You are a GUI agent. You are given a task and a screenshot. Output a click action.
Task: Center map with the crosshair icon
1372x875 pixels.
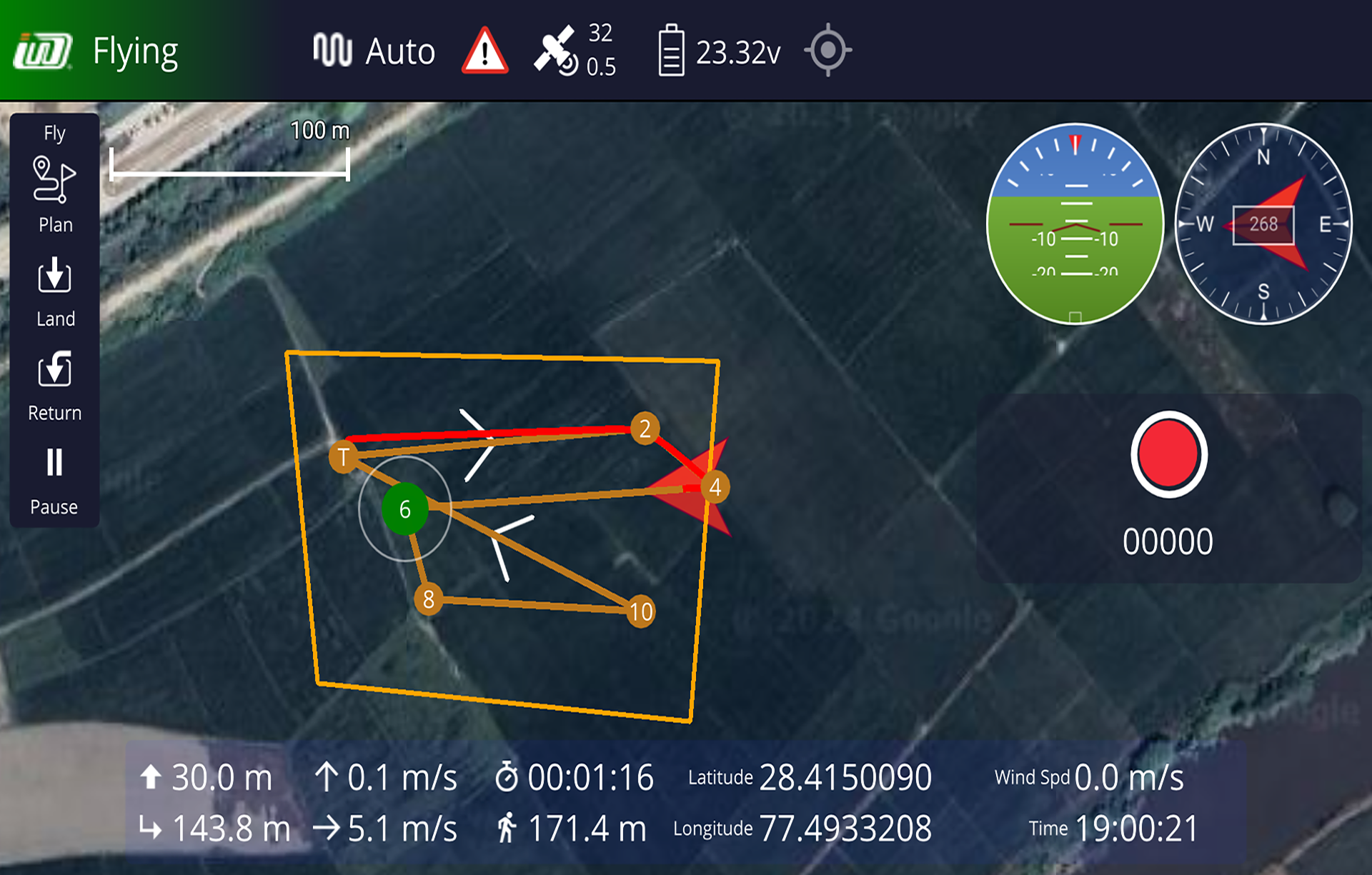[827, 51]
